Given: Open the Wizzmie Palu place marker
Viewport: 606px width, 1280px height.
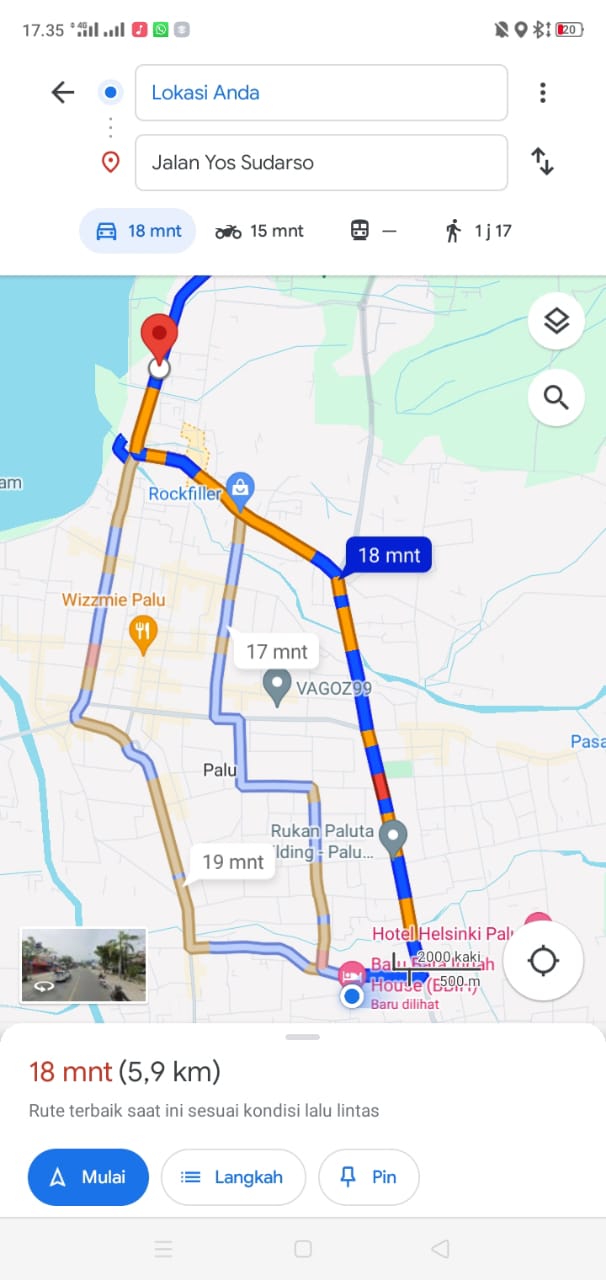Looking at the screenshot, I should point(143,631).
